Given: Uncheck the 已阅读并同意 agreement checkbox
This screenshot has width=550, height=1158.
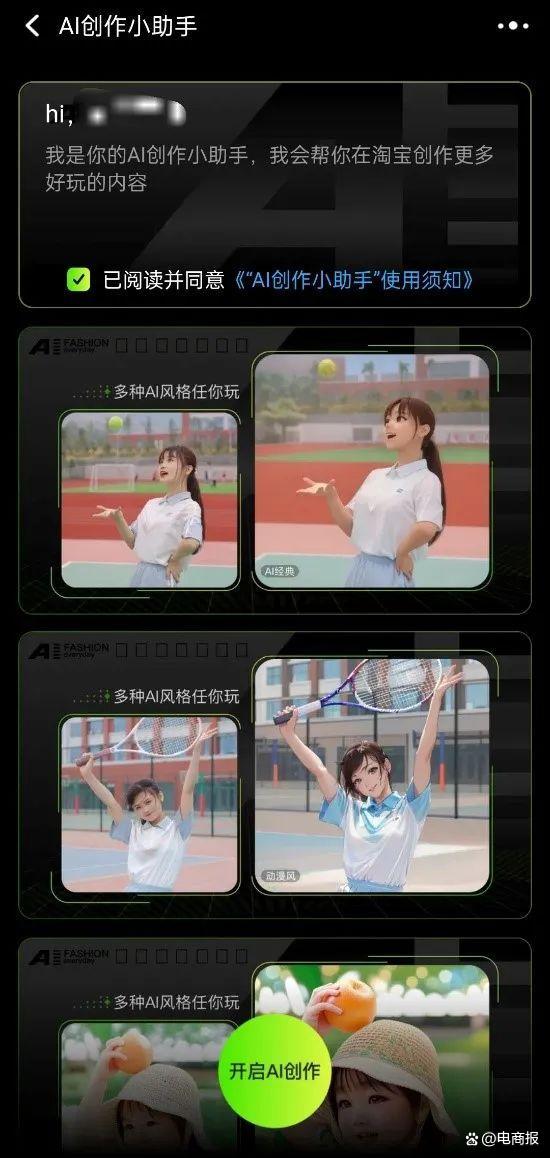Looking at the screenshot, I should (x=78, y=280).
